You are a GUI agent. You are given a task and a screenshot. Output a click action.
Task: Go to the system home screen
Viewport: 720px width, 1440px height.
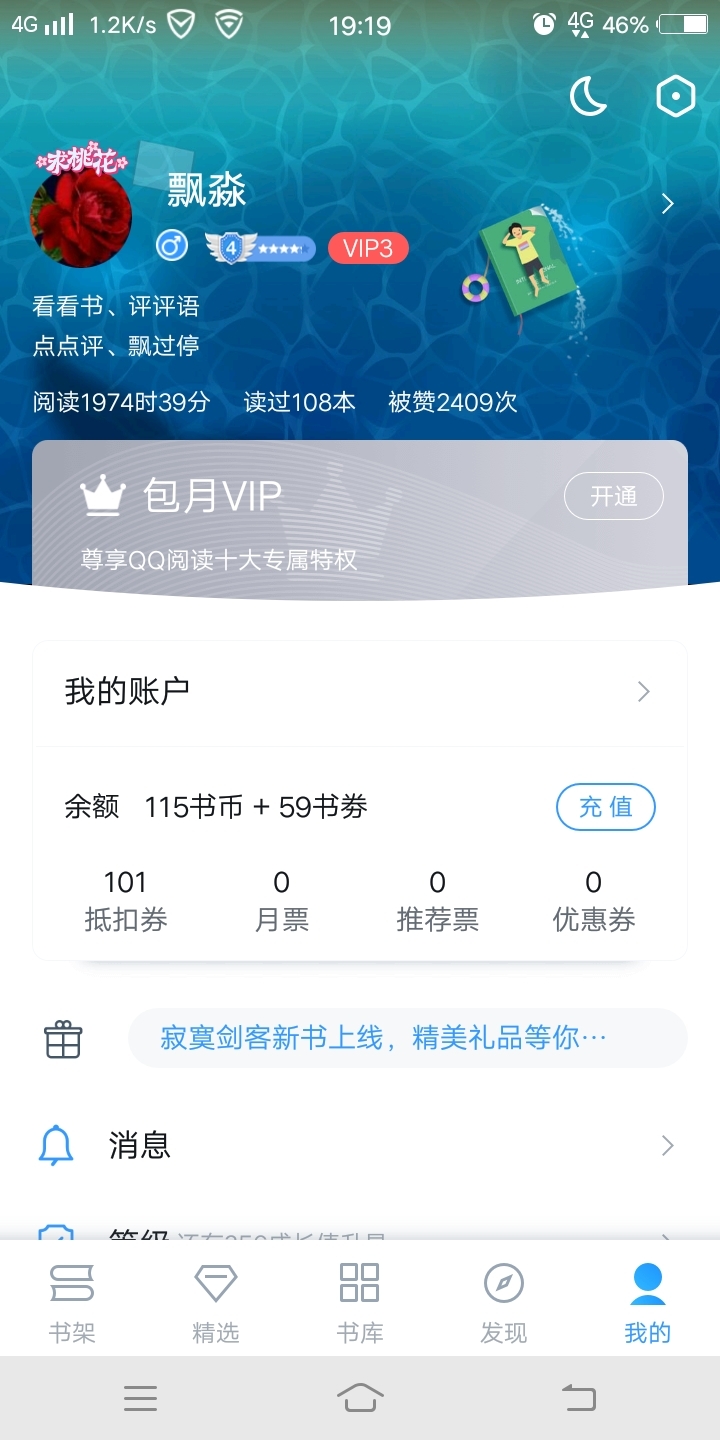coord(360,1398)
